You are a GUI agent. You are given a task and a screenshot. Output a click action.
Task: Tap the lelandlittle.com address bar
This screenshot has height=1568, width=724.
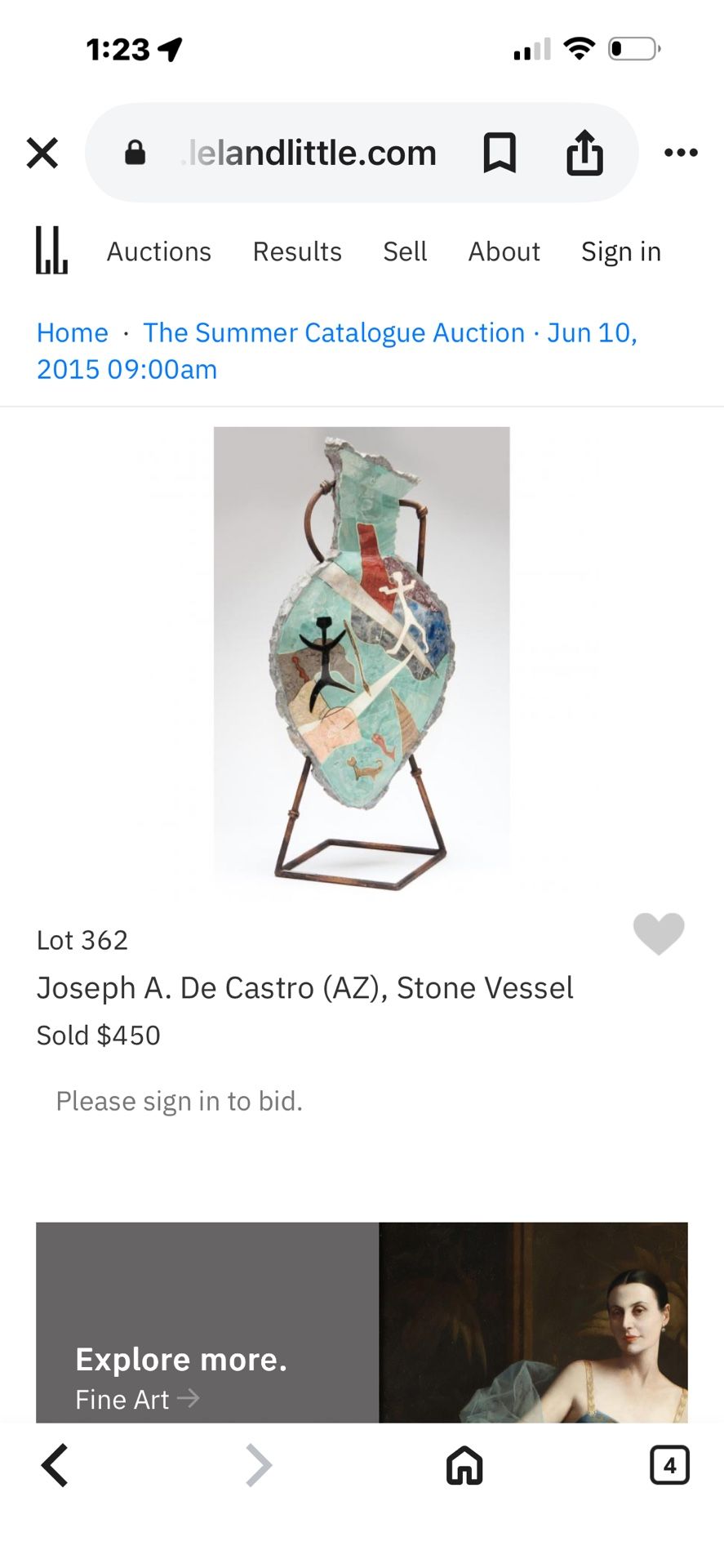310,153
